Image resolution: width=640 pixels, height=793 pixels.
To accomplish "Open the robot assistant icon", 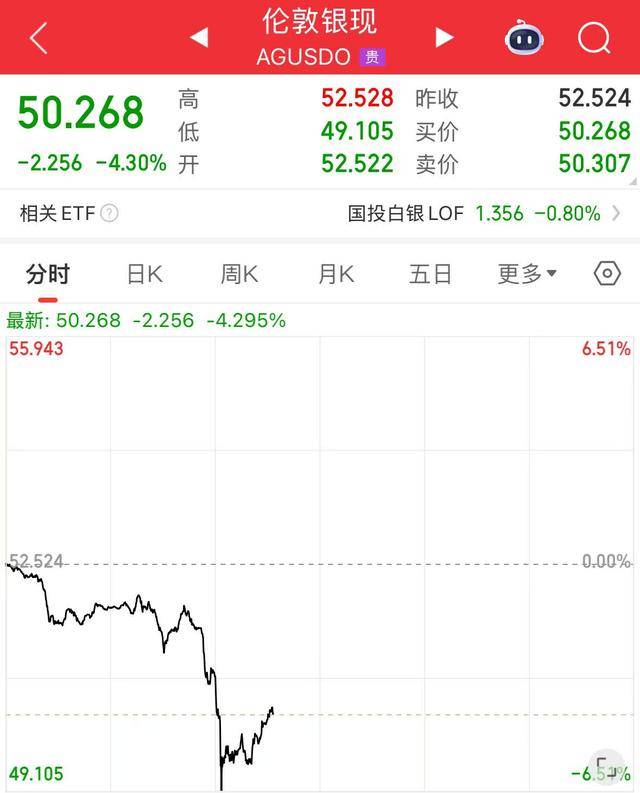I will (x=524, y=38).
